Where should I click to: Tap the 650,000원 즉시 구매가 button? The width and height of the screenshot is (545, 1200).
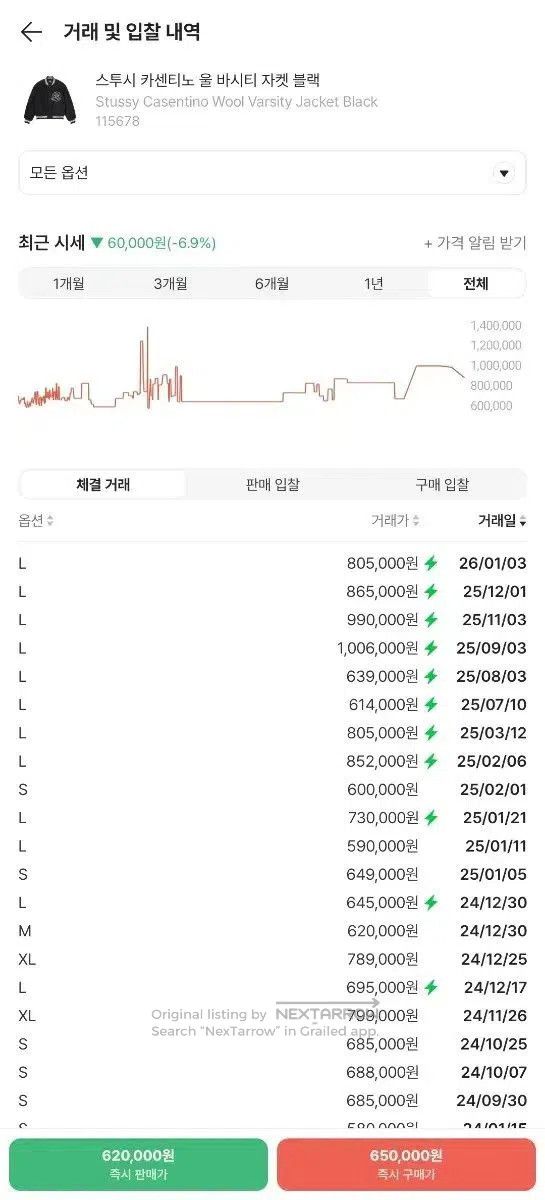pyautogui.click(x=406, y=1164)
